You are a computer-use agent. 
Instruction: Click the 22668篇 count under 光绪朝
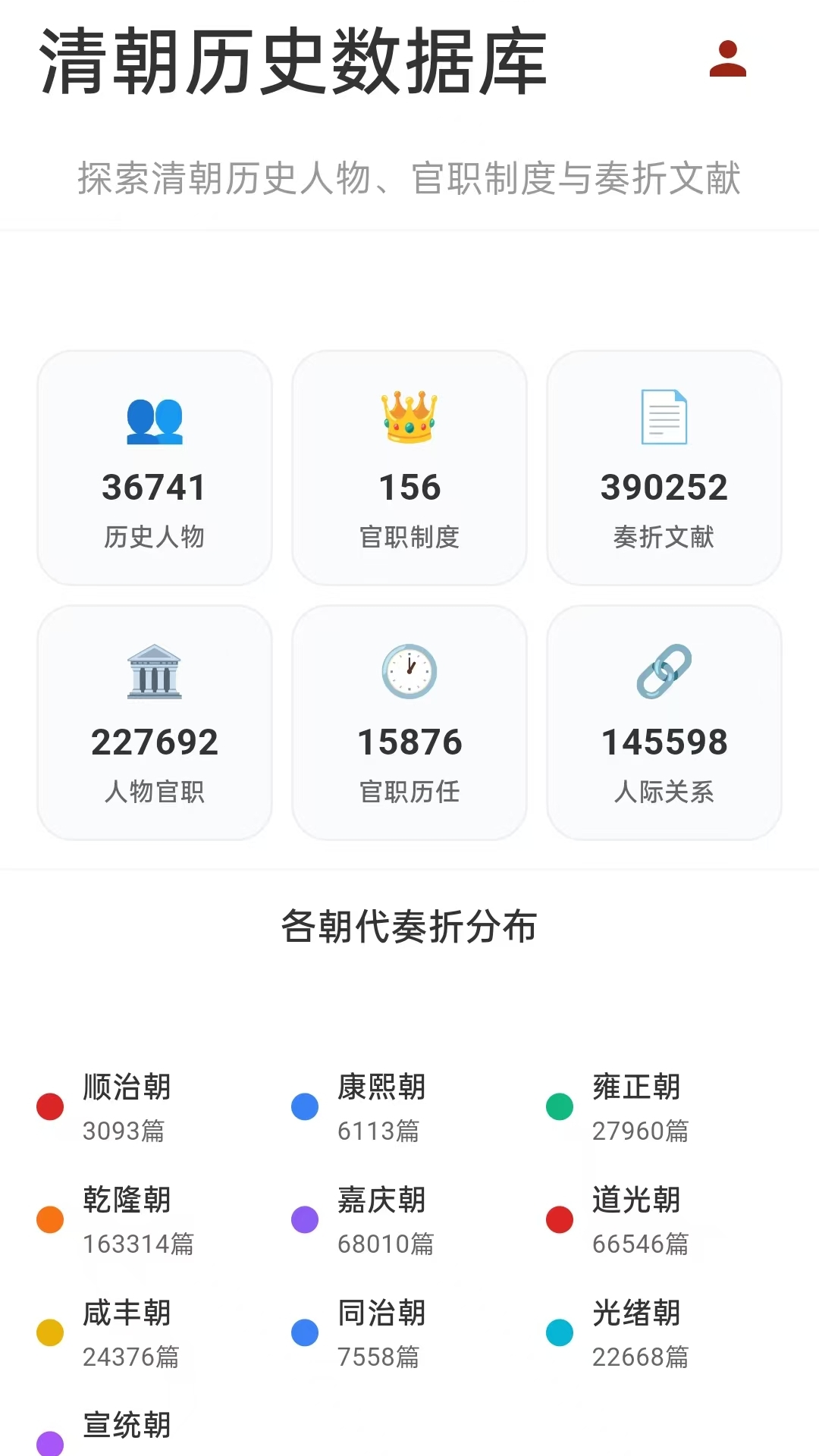[x=642, y=1357]
